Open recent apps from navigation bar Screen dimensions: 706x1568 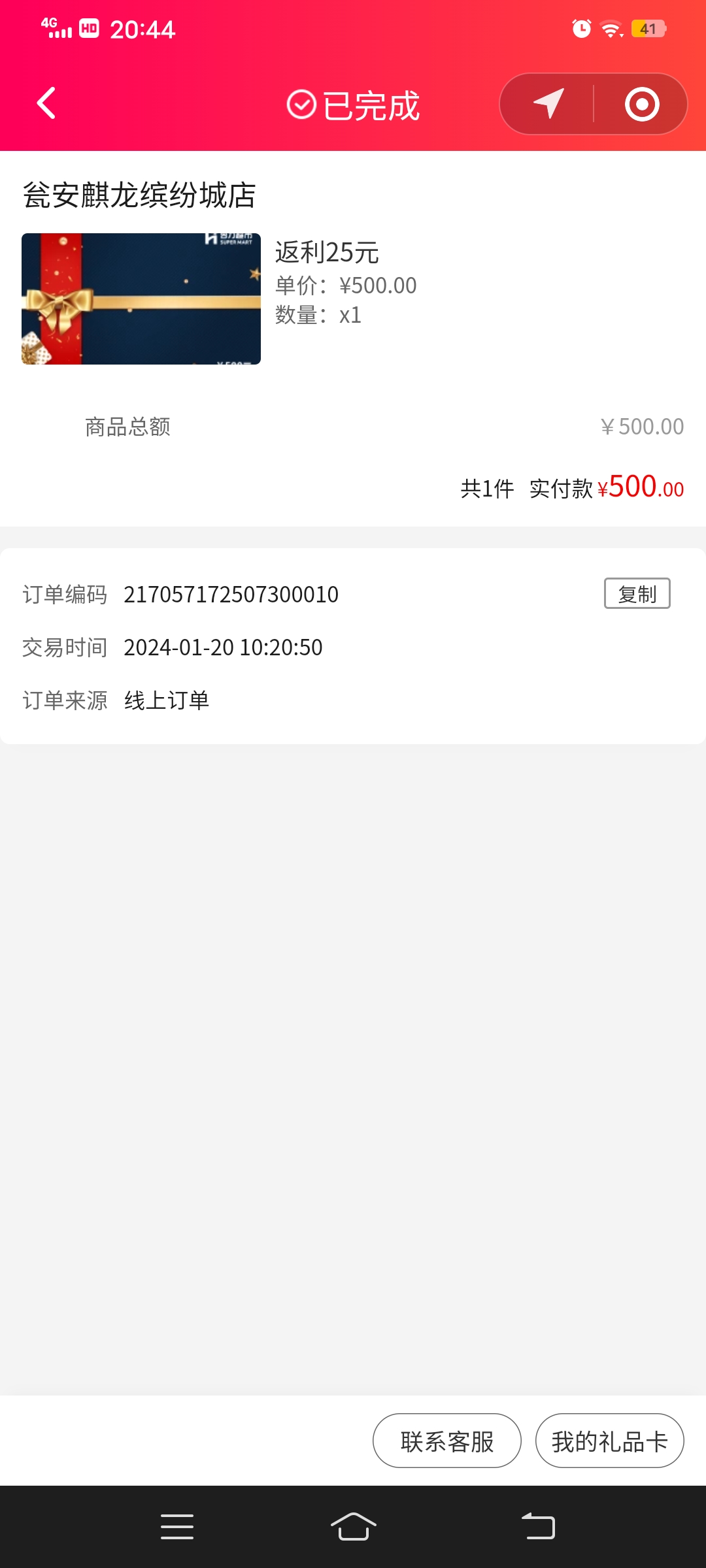[177, 1527]
